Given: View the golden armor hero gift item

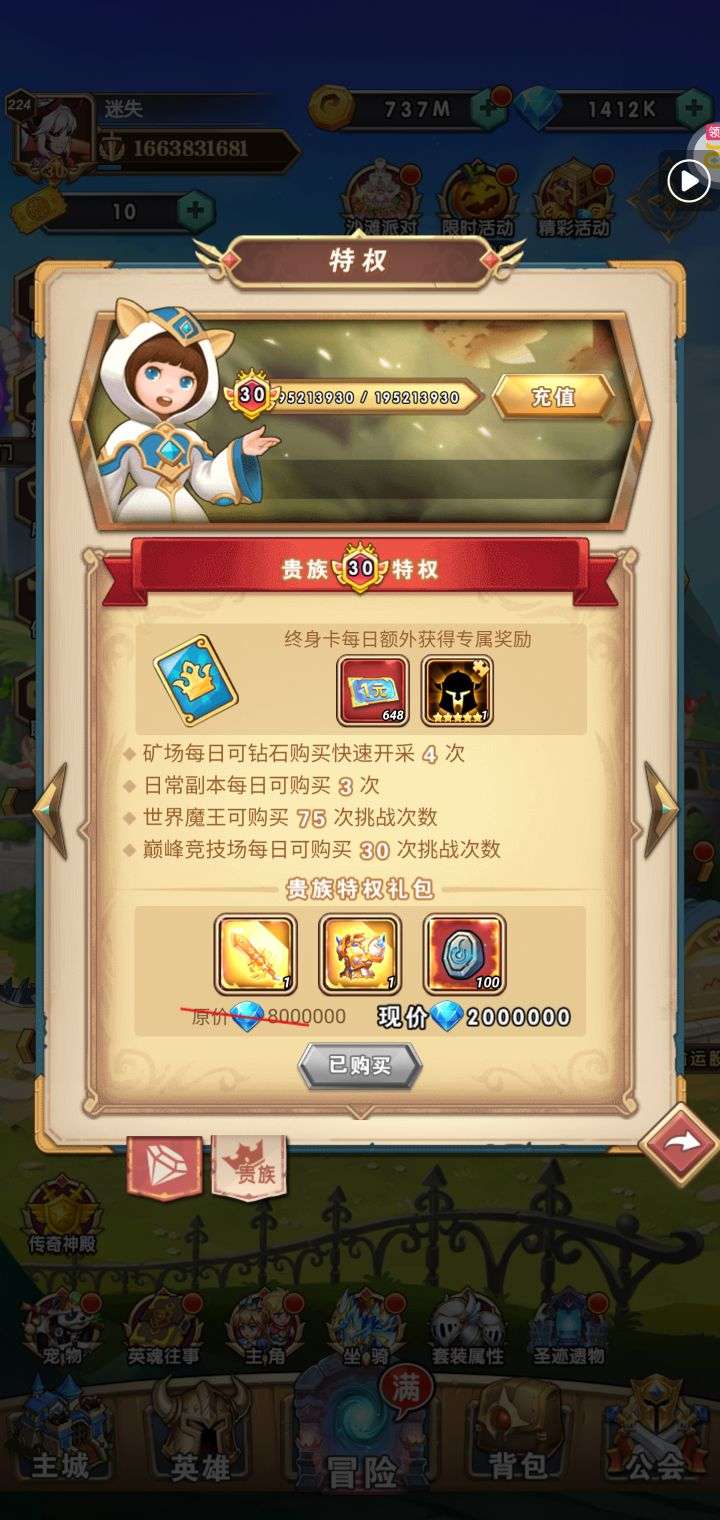Looking at the screenshot, I should (360, 955).
